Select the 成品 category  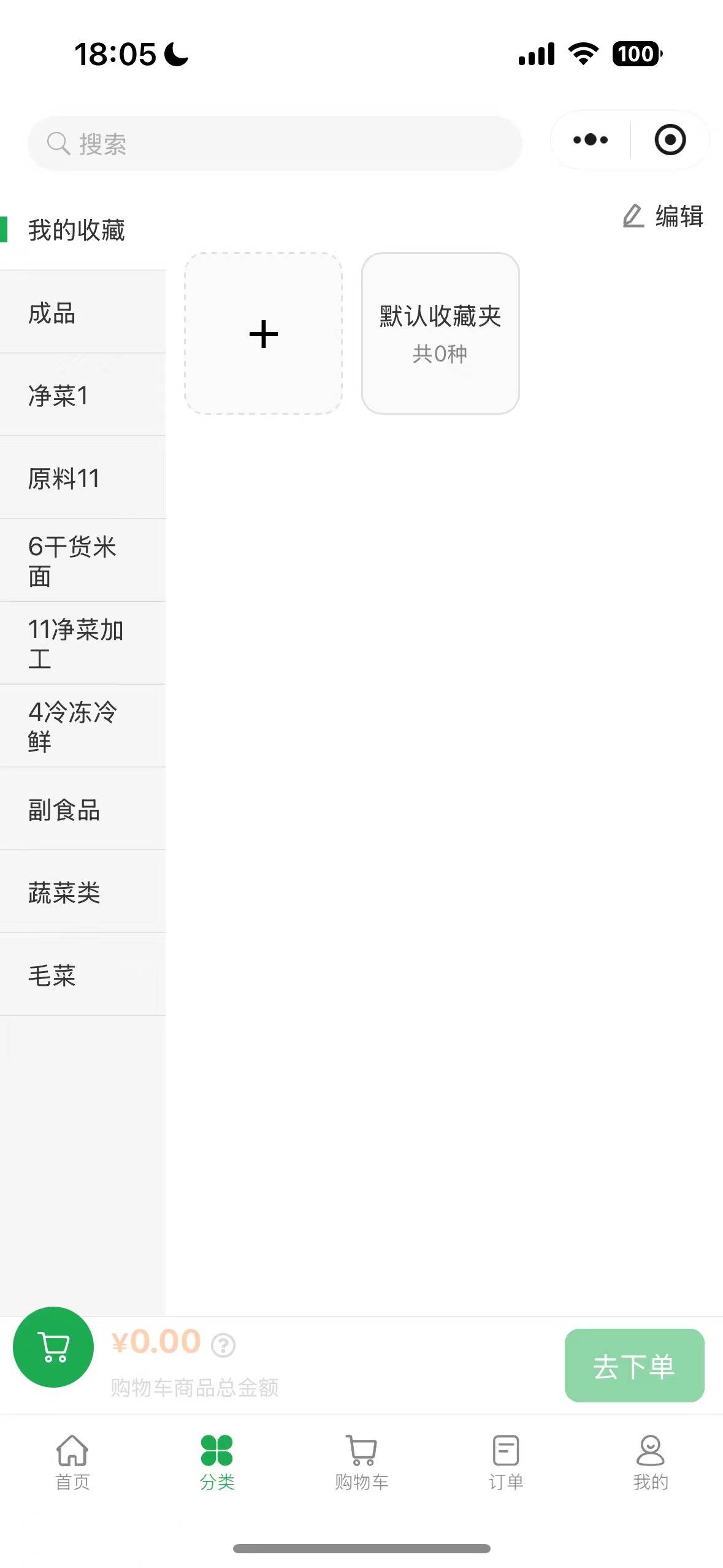click(x=83, y=313)
